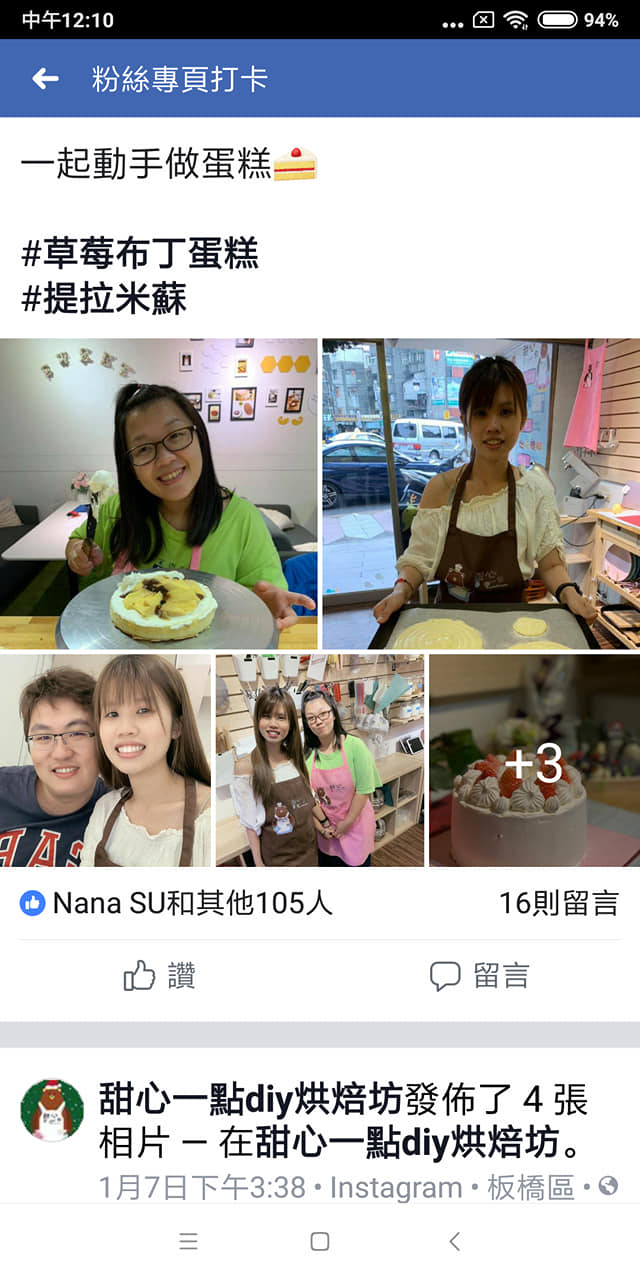640x1280 pixels.
Task: Go to the system home screen
Action: [320, 1242]
